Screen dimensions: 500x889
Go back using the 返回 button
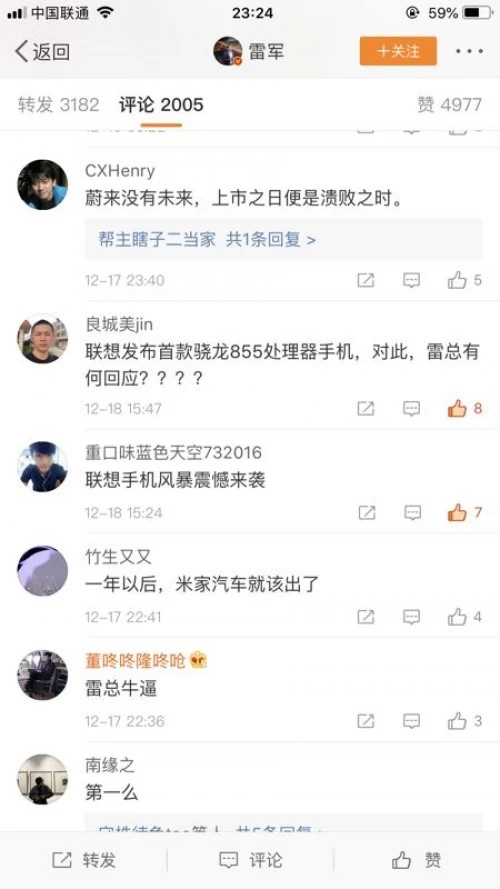(42, 52)
